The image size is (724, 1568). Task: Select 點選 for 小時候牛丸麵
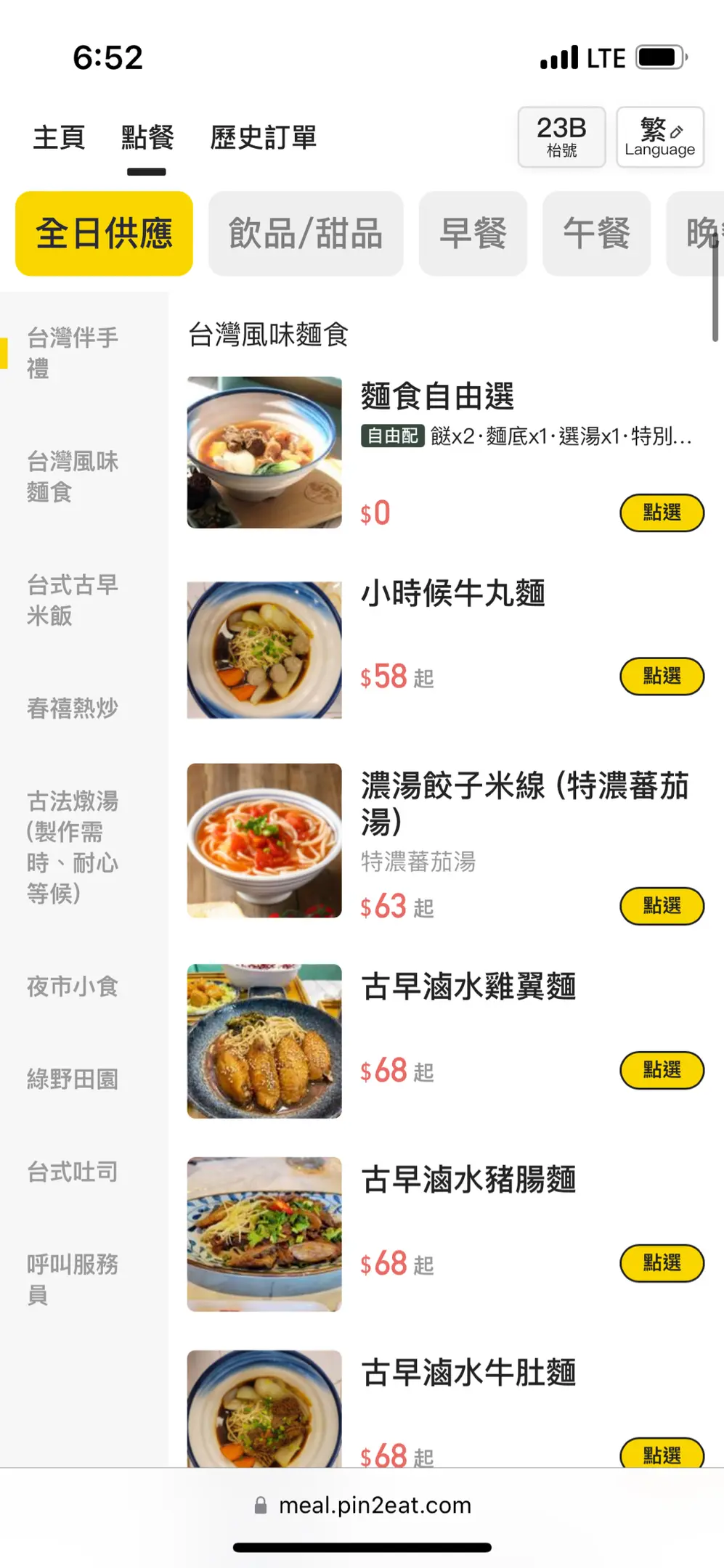[x=662, y=677]
